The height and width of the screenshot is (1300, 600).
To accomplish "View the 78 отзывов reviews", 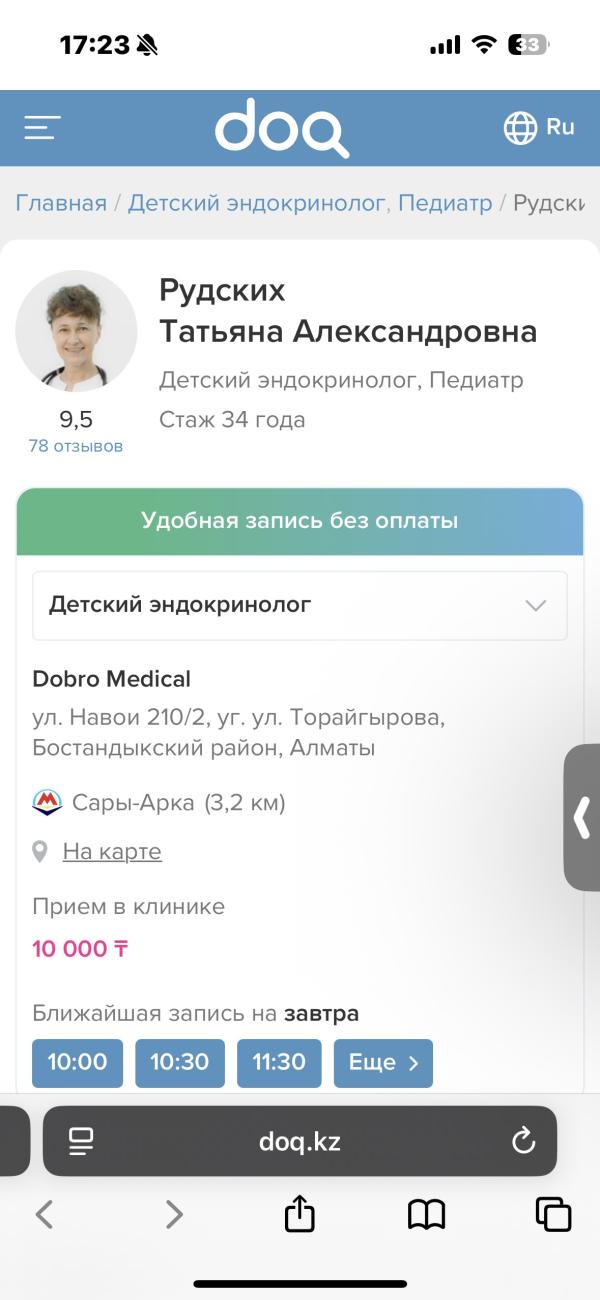I will [x=76, y=446].
